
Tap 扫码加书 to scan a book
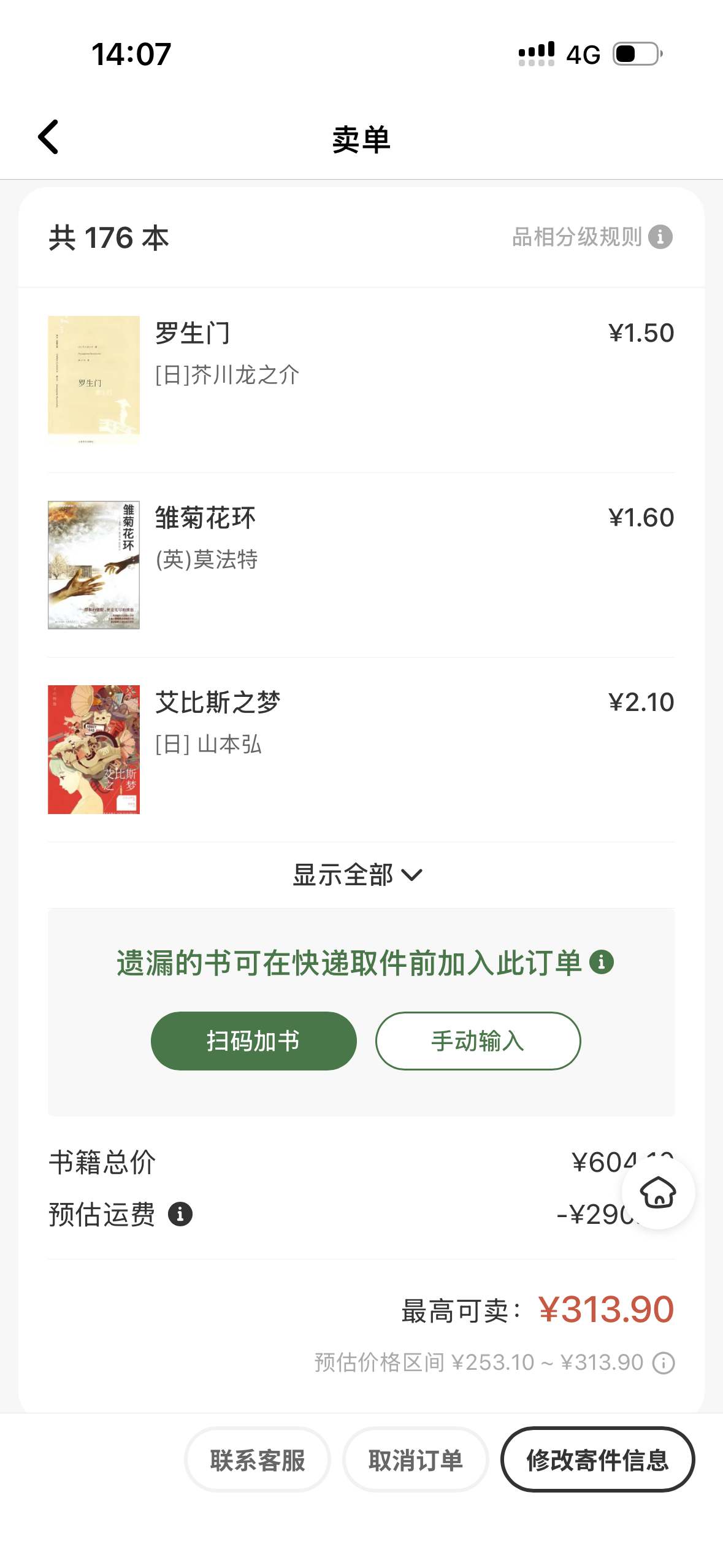click(253, 1041)
